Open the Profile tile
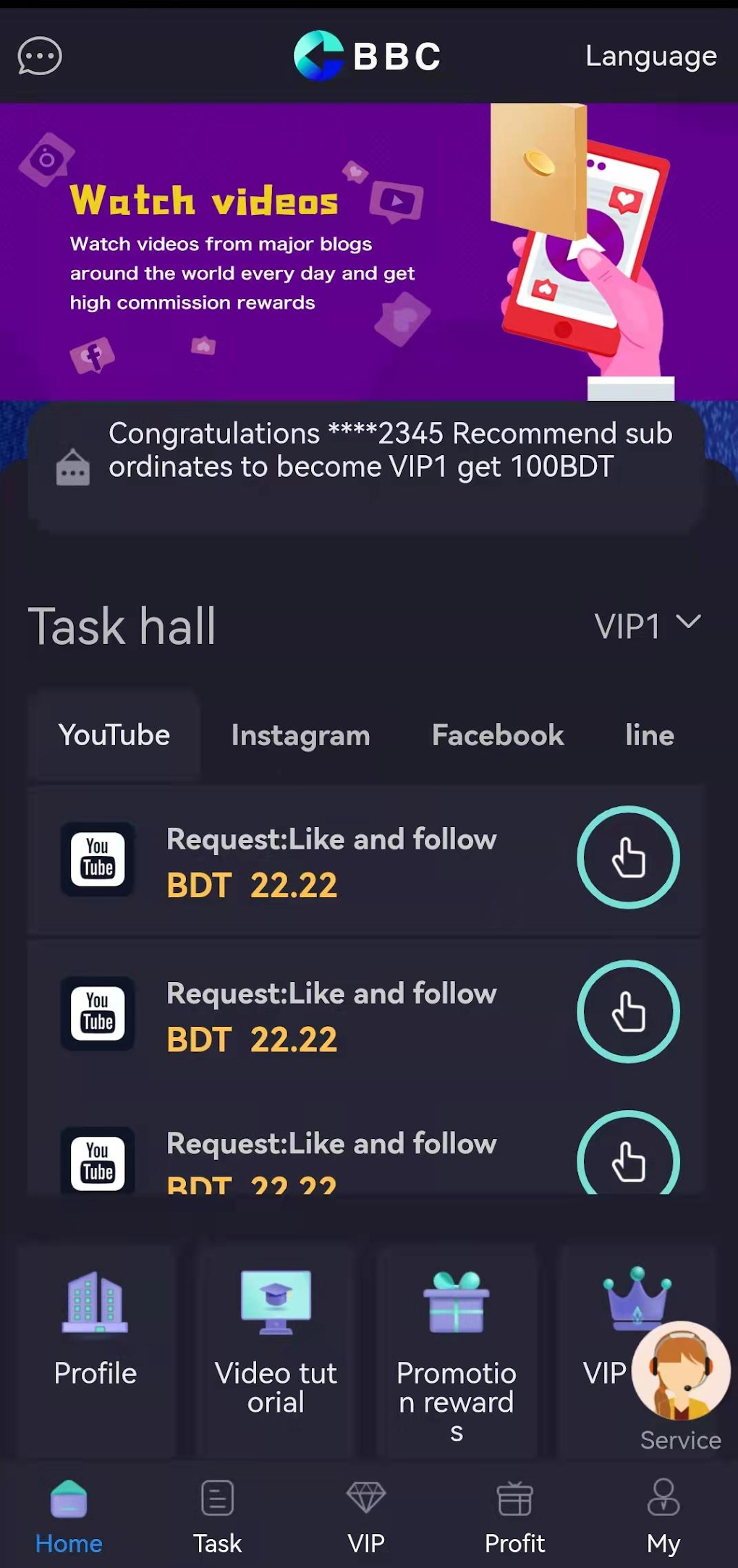Image resolution: width=738 pixels, height=1568 pixels. [x=96, y=1331]
